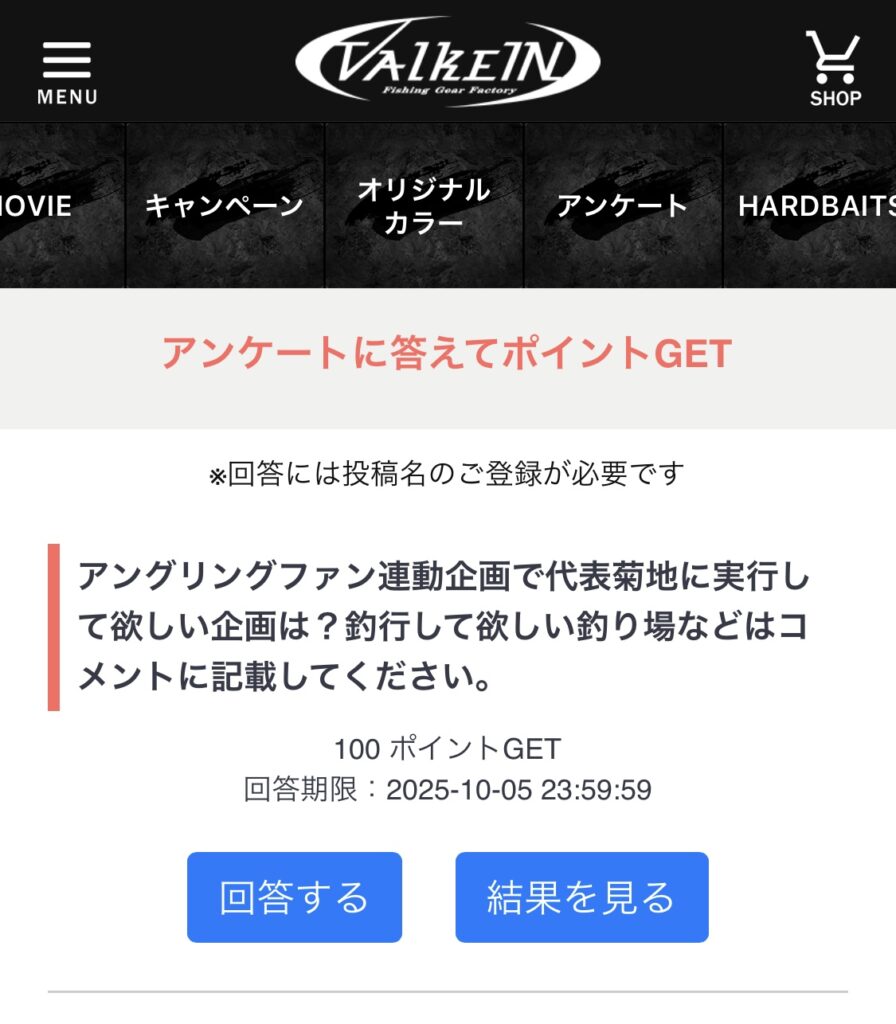Select the オリジナルカラー tab

coord(424,206)
